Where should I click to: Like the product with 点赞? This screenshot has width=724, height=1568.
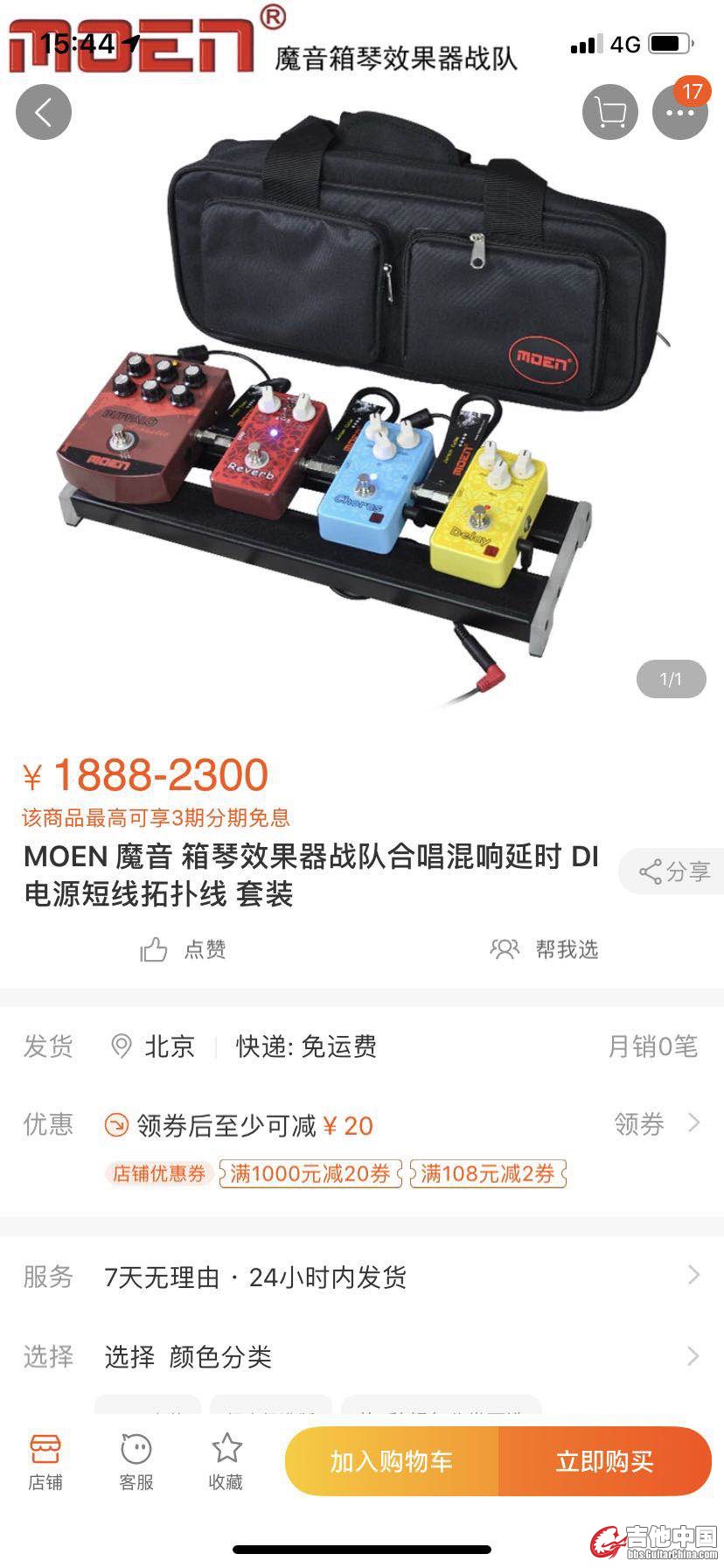click(x=184, y=949)
